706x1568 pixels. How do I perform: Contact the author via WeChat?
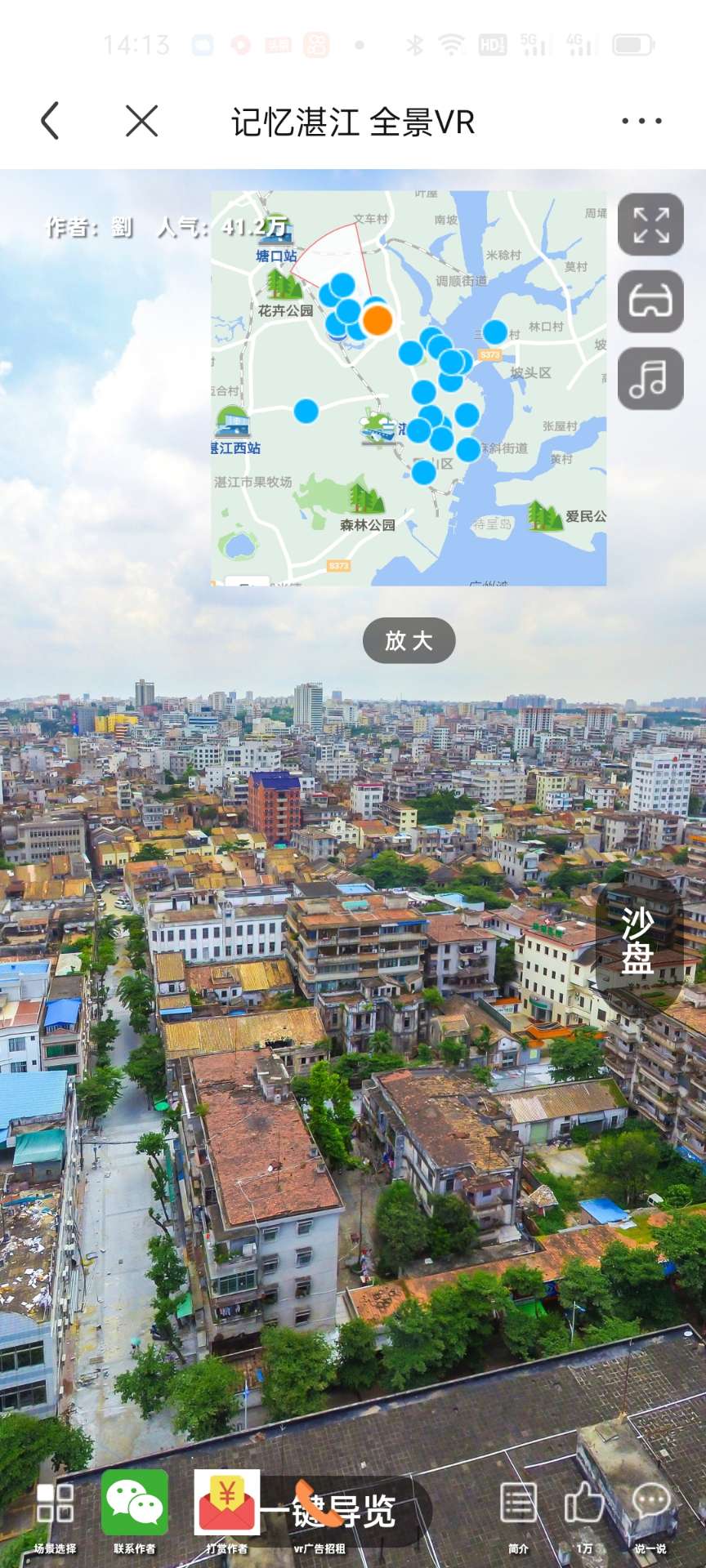click(135, 1510)
